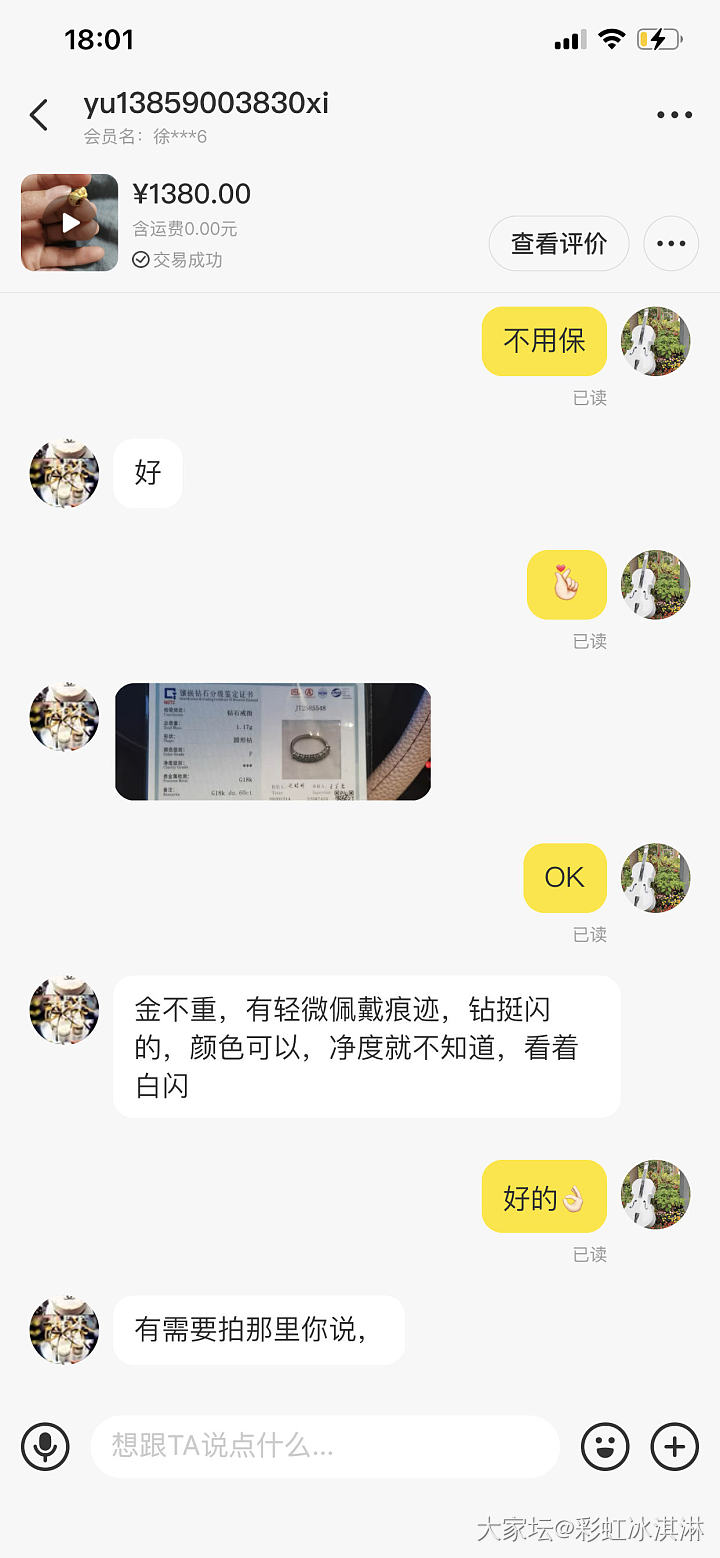
Task: Go back from the chat
Action: pos(39,115)
